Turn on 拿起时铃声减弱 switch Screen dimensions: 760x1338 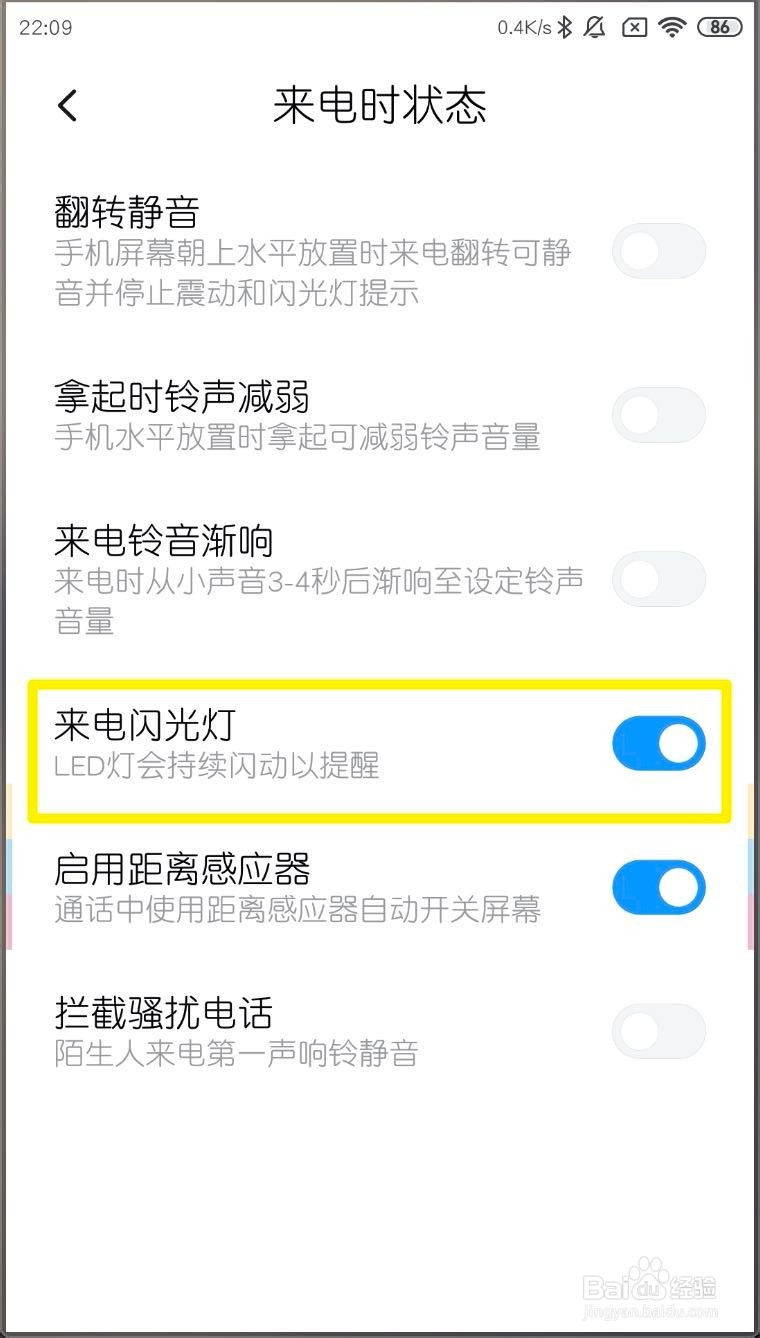point(658,414)
